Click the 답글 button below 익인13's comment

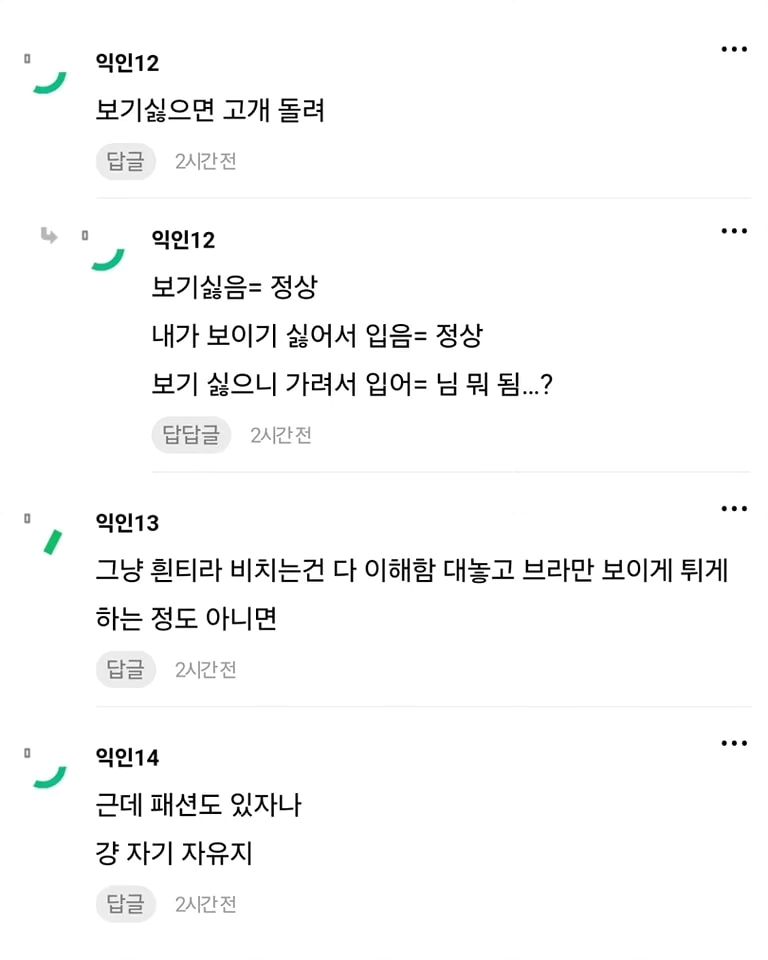(x=125, y=669)
